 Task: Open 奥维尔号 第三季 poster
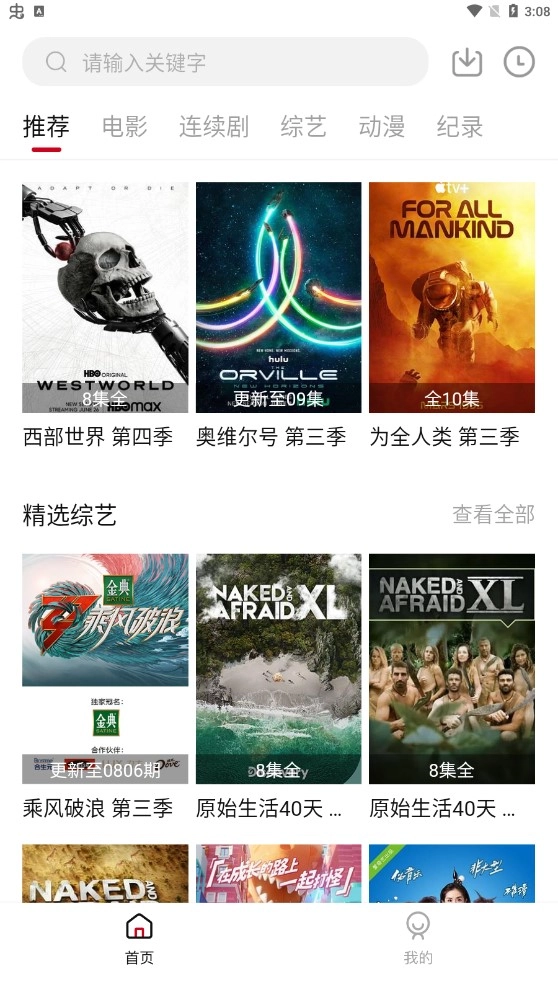click(278, 297)
